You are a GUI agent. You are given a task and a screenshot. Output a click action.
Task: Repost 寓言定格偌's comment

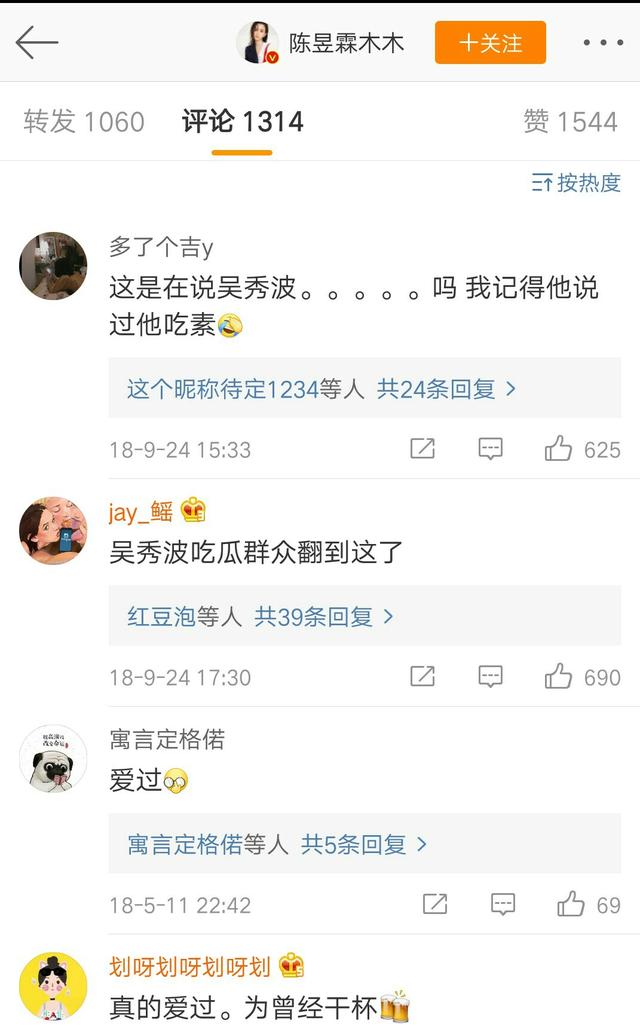[x=435, y=905]
